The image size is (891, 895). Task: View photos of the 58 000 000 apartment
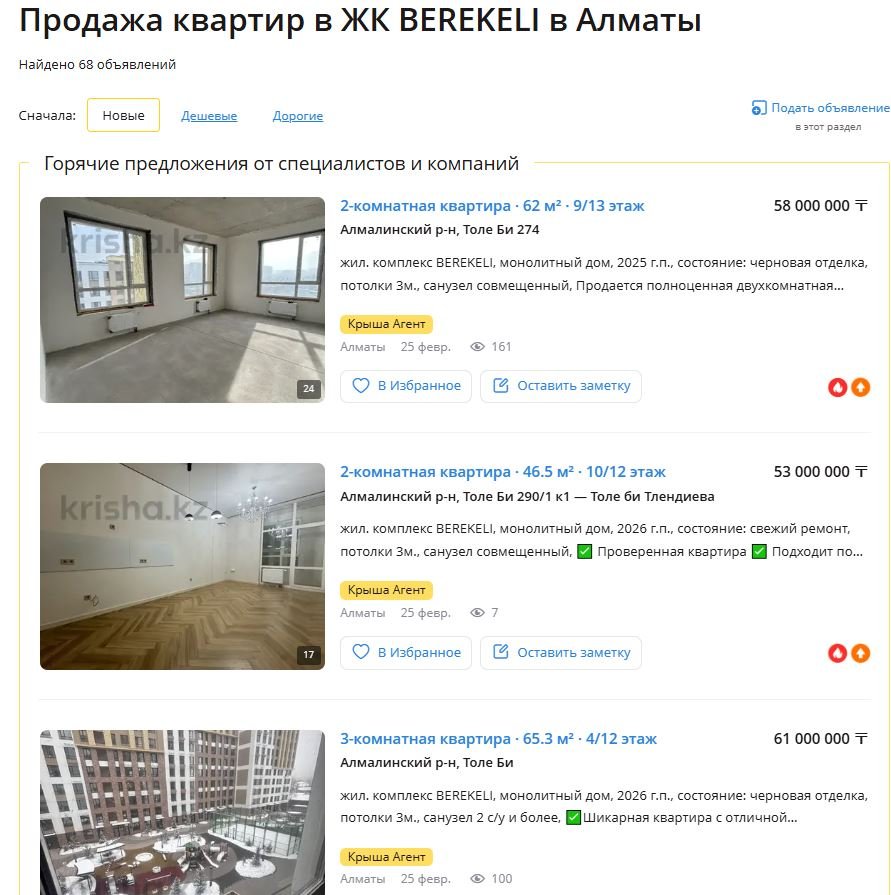(182, 300)
